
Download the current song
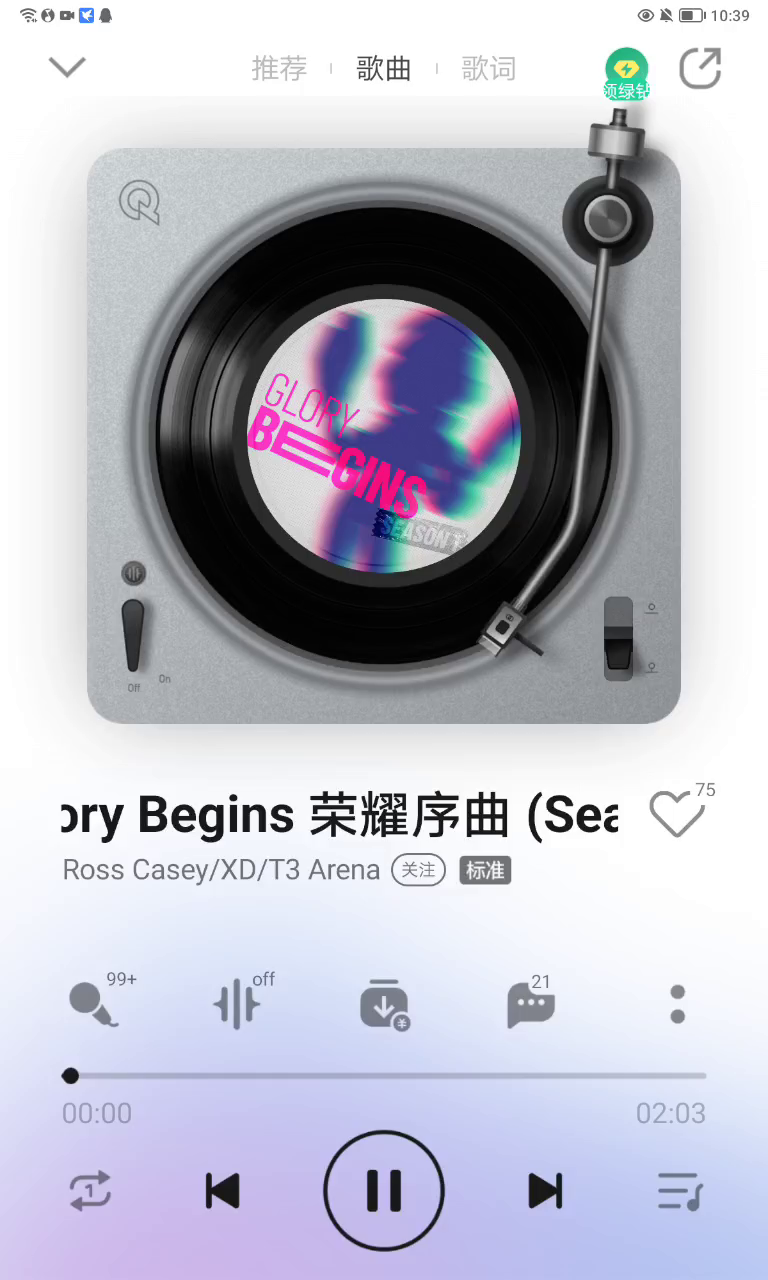(x=384, y=1005)
